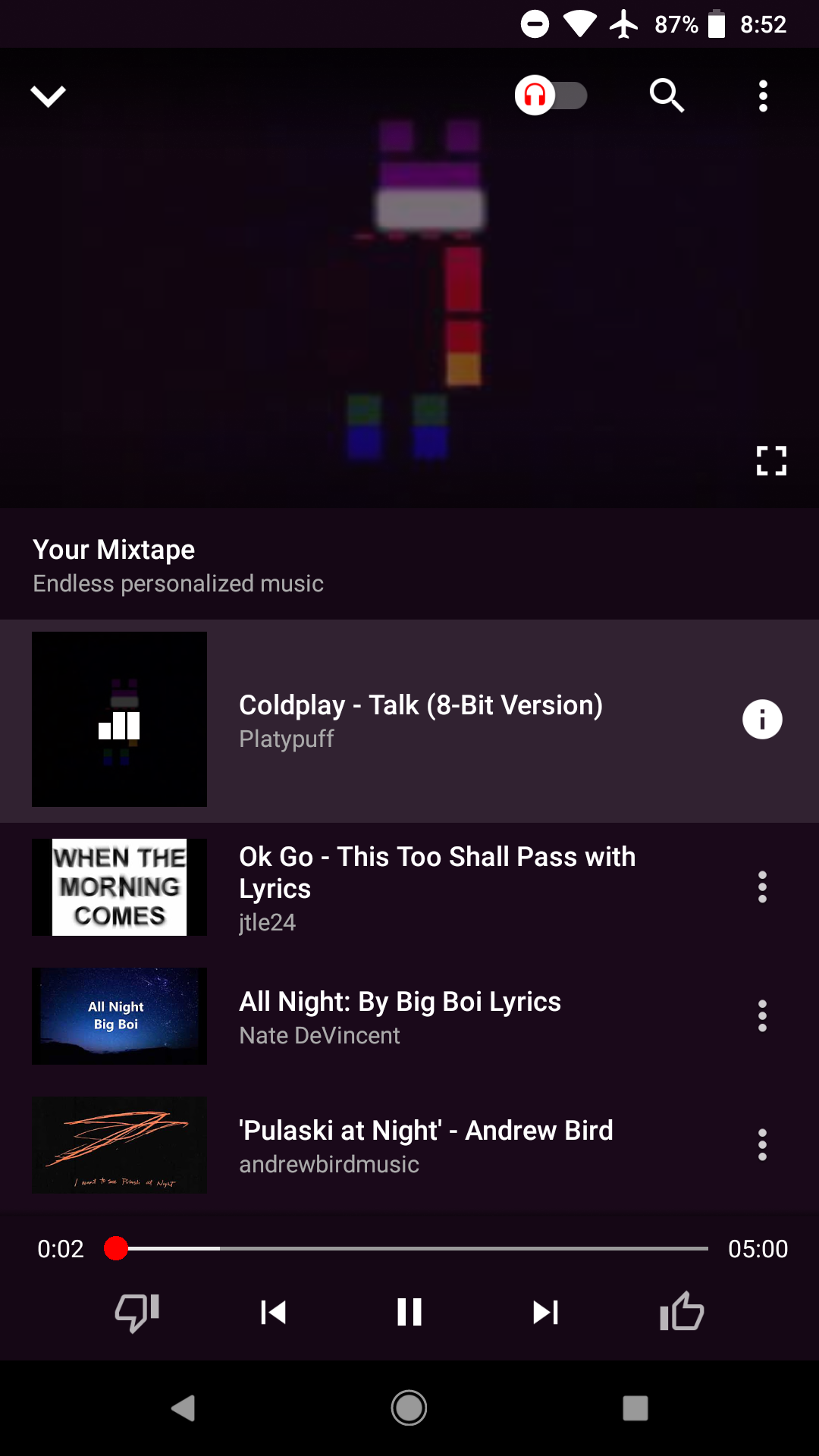Like the currently playing track
Image resolution: width=819 pixels, height=1456 pixels.
point(681,1313)
